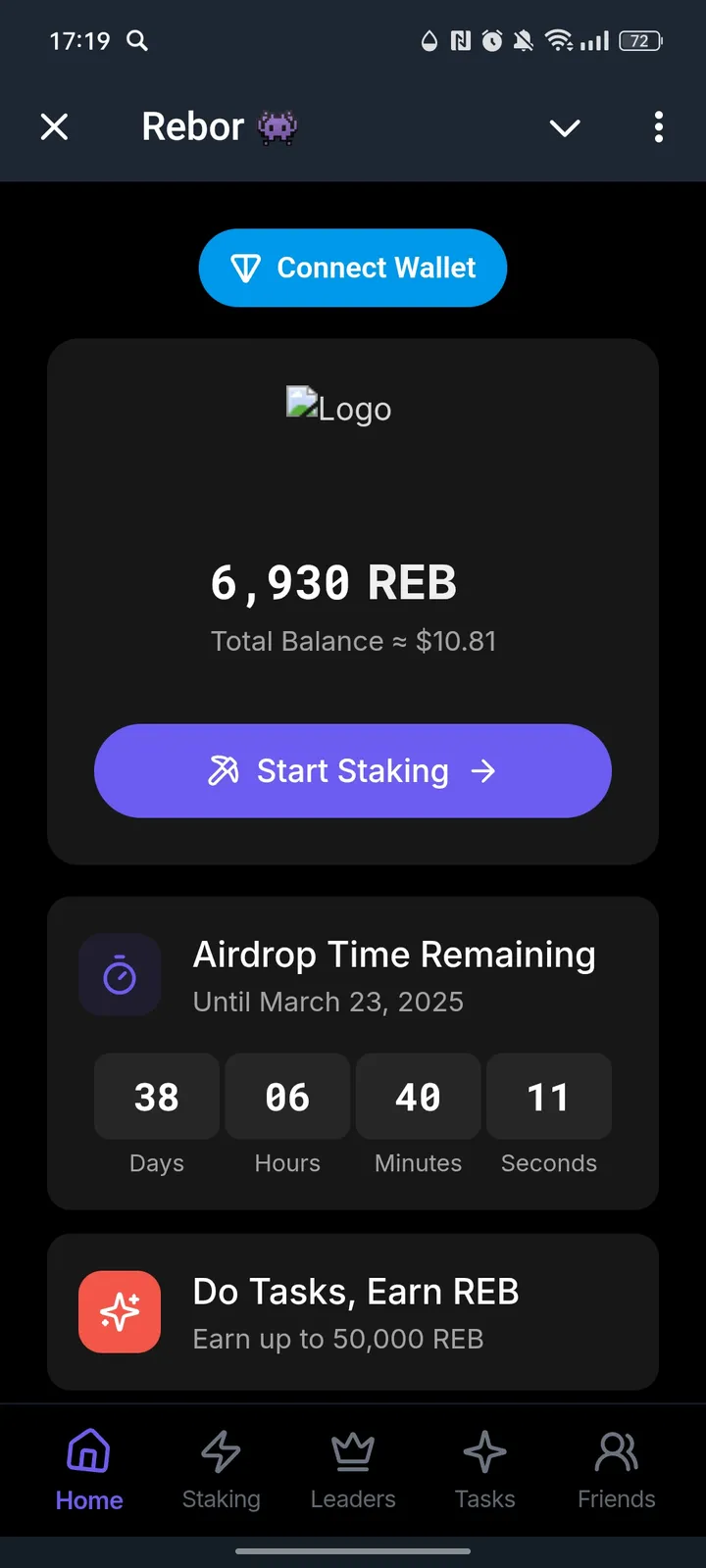Click the red sparkle icon on the tasks card
Screen dimensions: 706x1568
tap(120, 1311)
